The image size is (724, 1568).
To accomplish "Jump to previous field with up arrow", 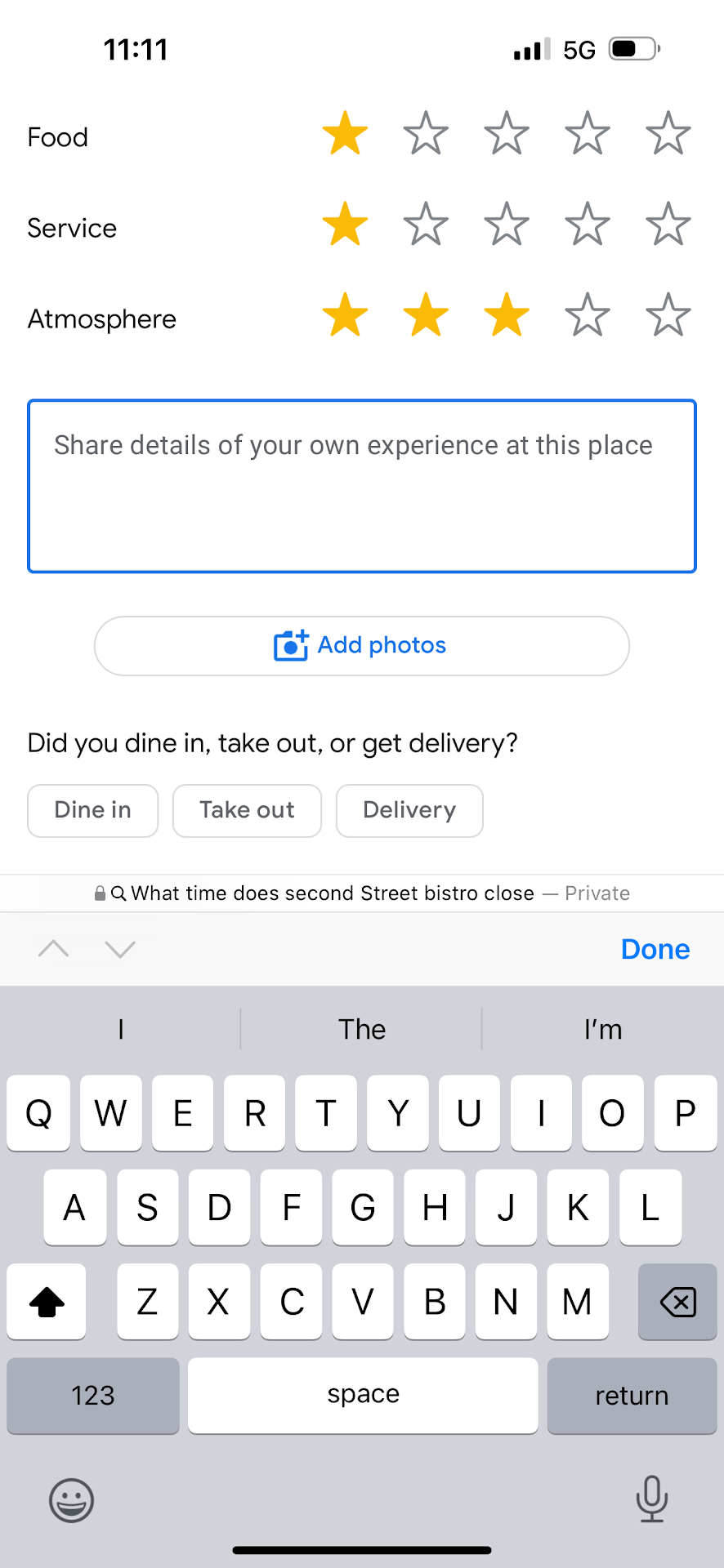I will pos(54,949).
